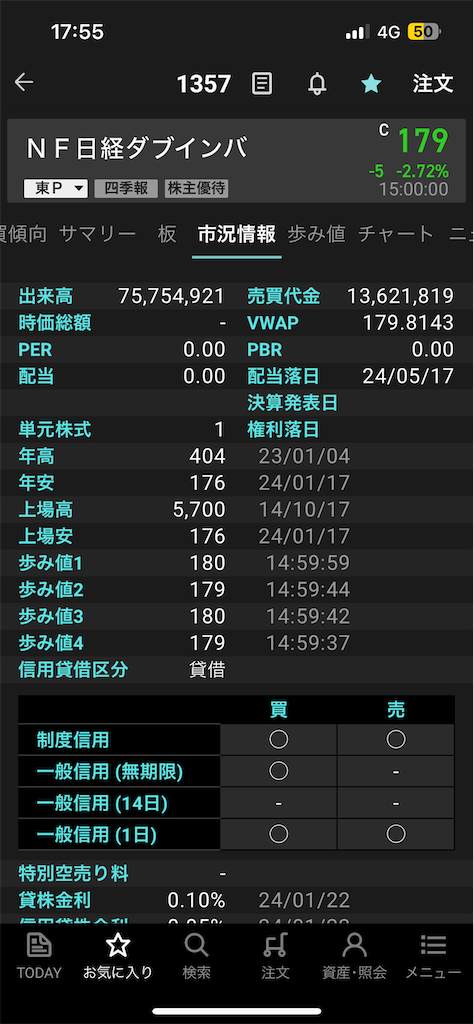Open 株主優待 information
474x1024 pixels.
pyautogui.click(x=196, y=189)
